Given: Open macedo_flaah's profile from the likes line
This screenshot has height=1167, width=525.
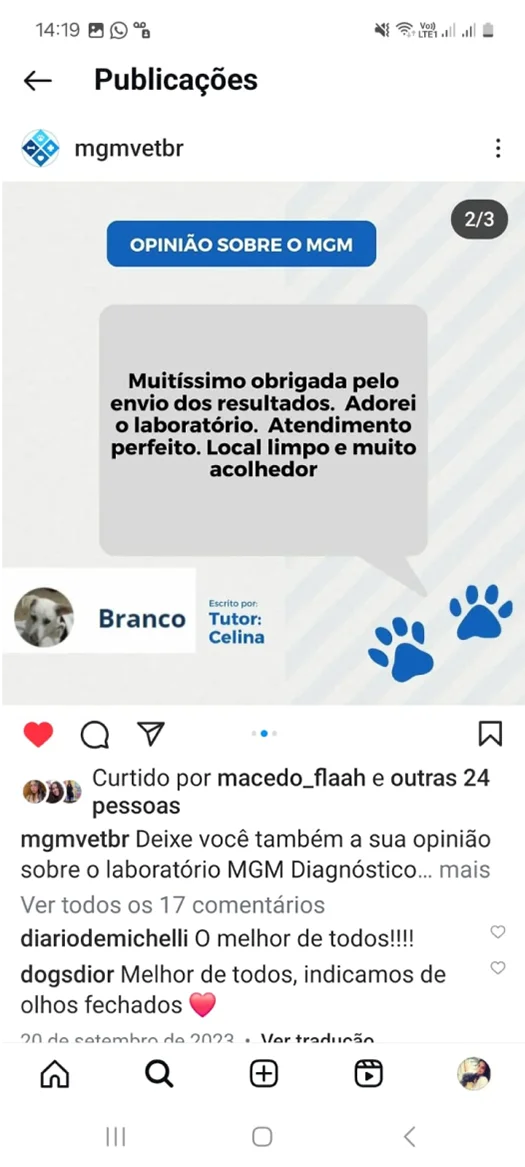Looking at the screenshot, I should coord(292,778).
